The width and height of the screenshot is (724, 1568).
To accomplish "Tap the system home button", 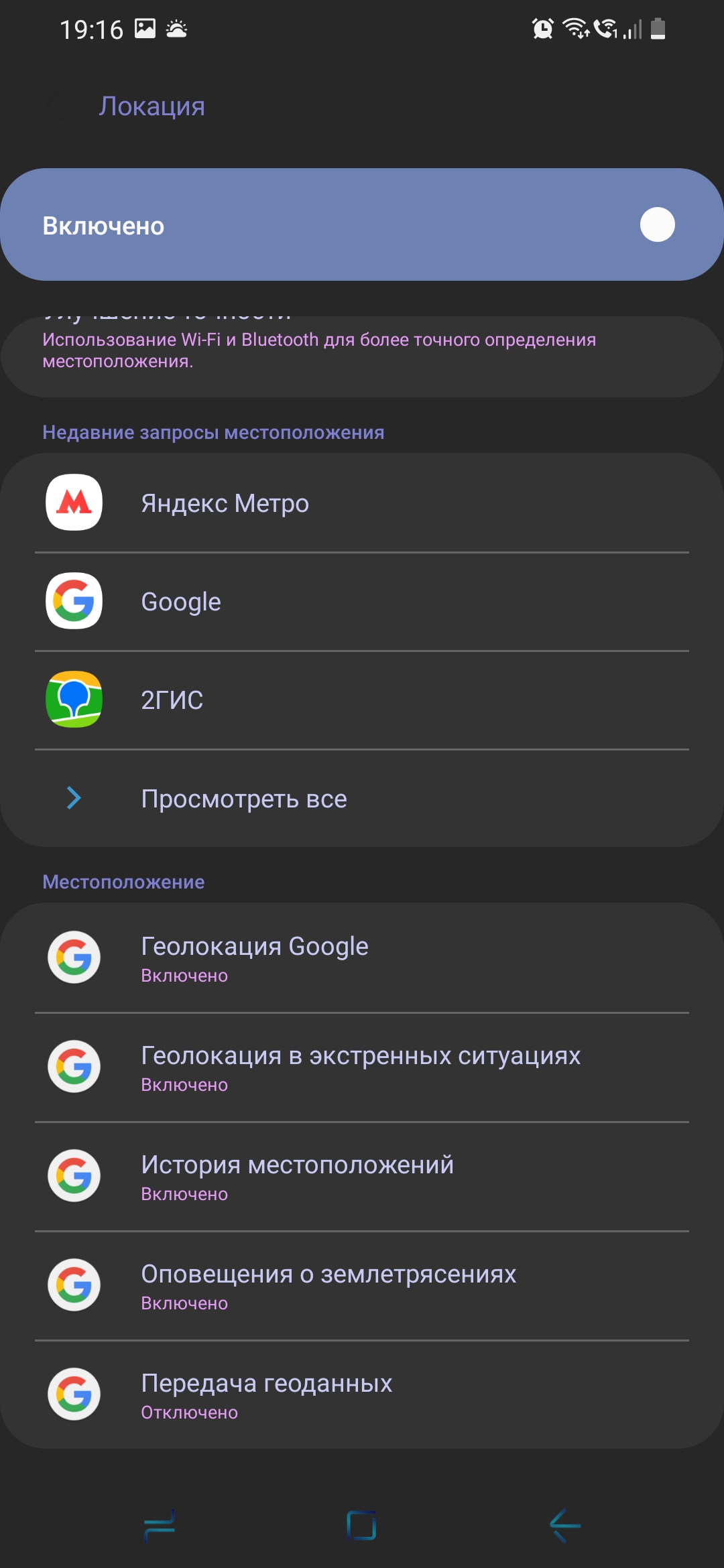I will (361, 1526).
